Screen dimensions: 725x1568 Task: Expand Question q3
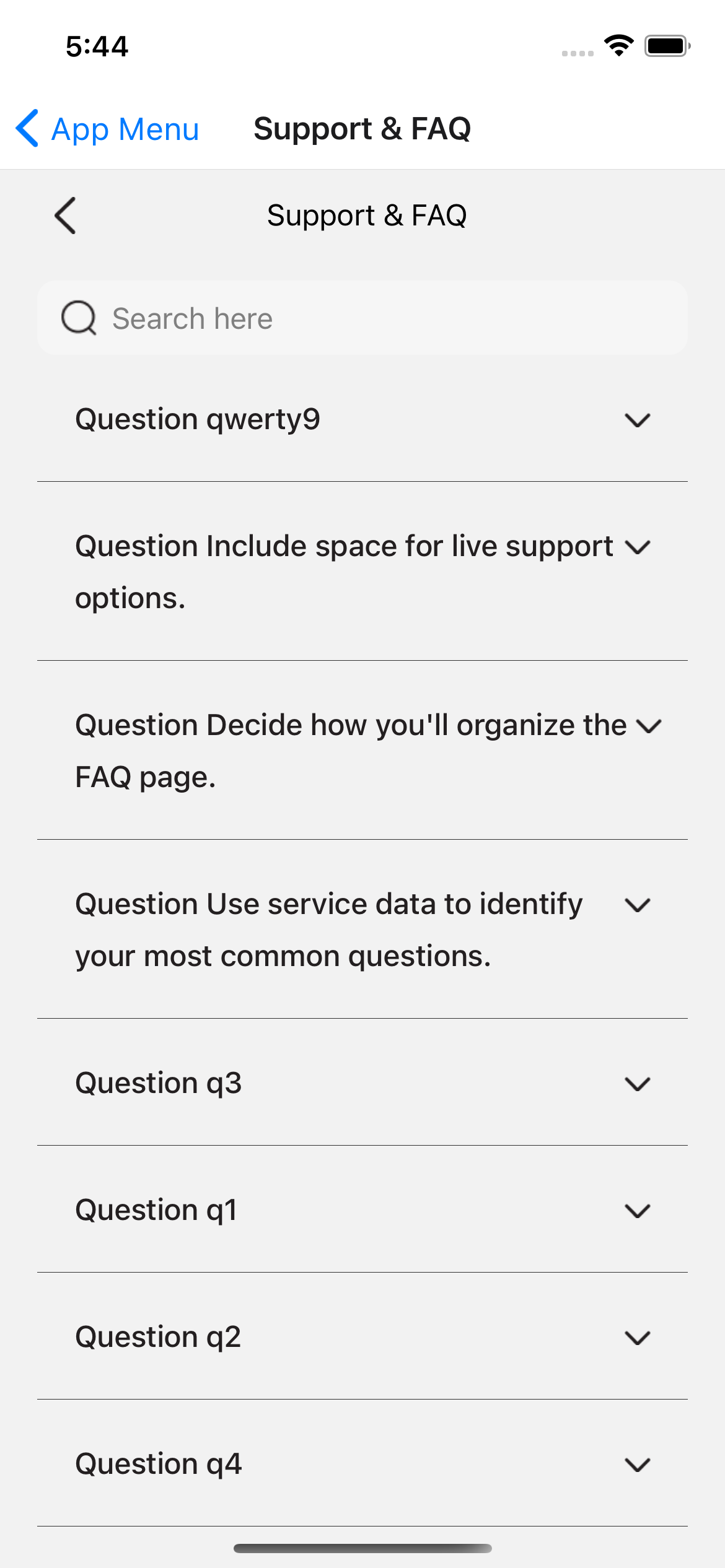coord(362,1082)
